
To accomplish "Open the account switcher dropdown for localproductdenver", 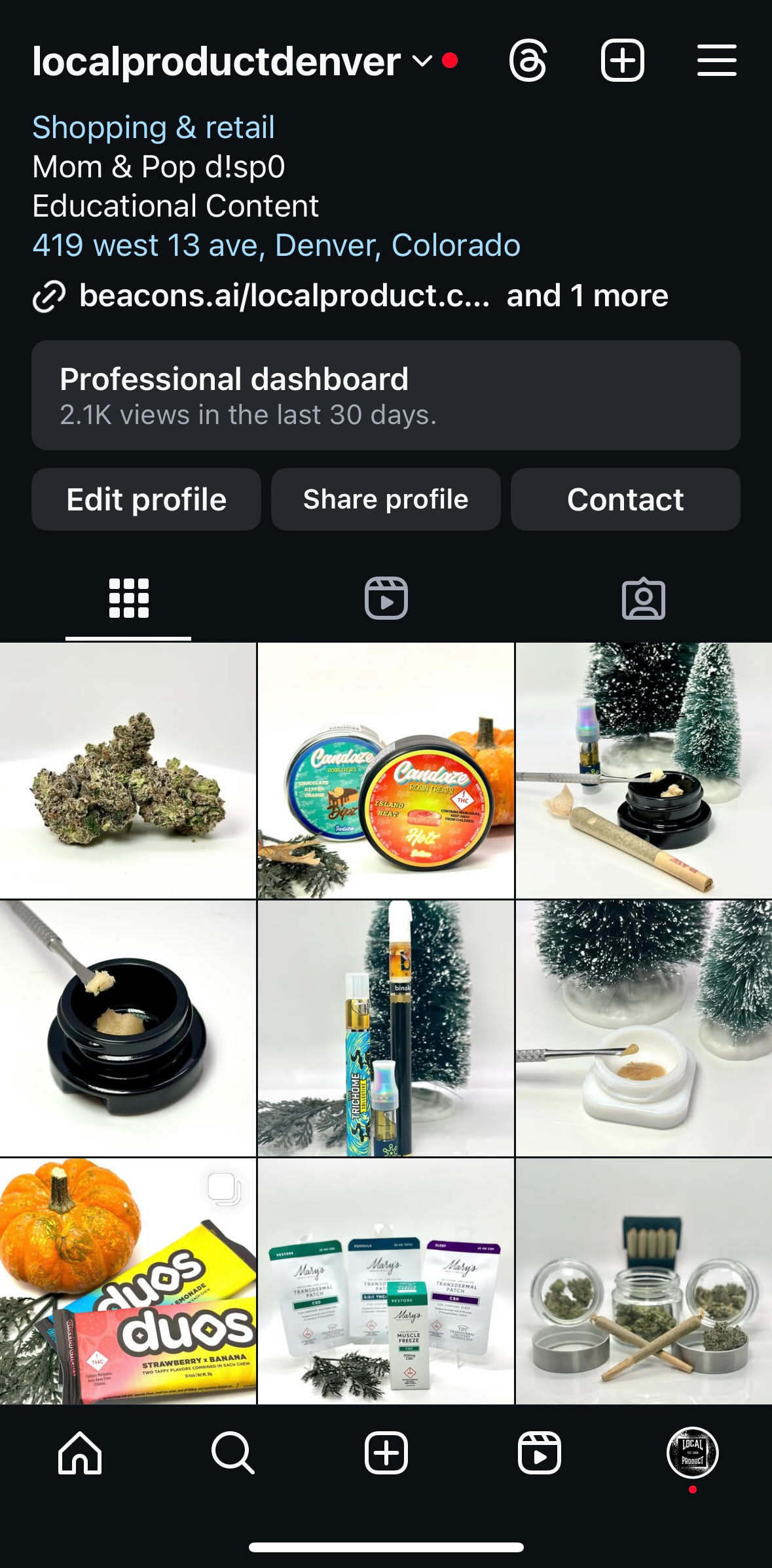I will click(422, 62).
